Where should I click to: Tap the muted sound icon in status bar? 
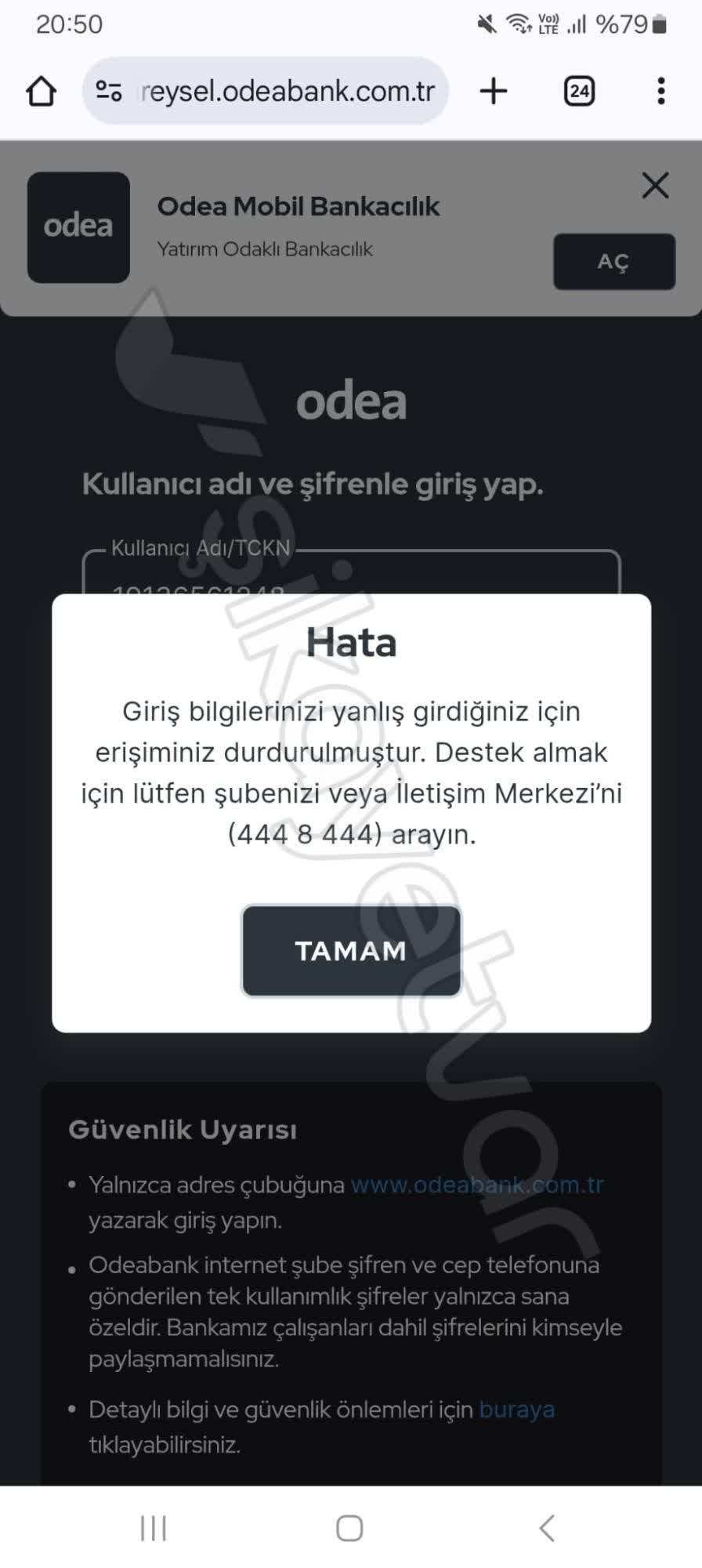[486, 24]
